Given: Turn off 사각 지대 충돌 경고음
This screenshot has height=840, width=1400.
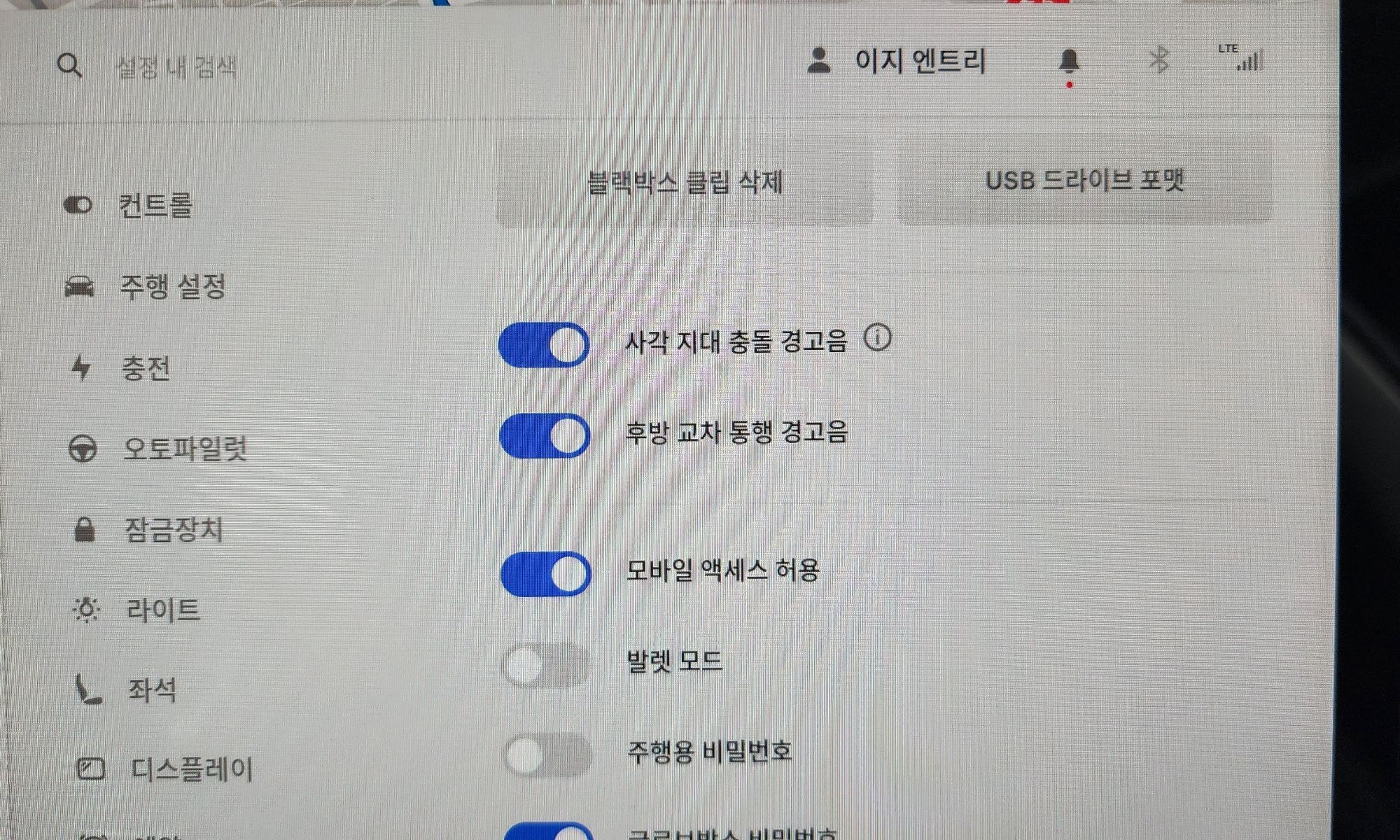Looking at the screenshot, I should (545, 345).
